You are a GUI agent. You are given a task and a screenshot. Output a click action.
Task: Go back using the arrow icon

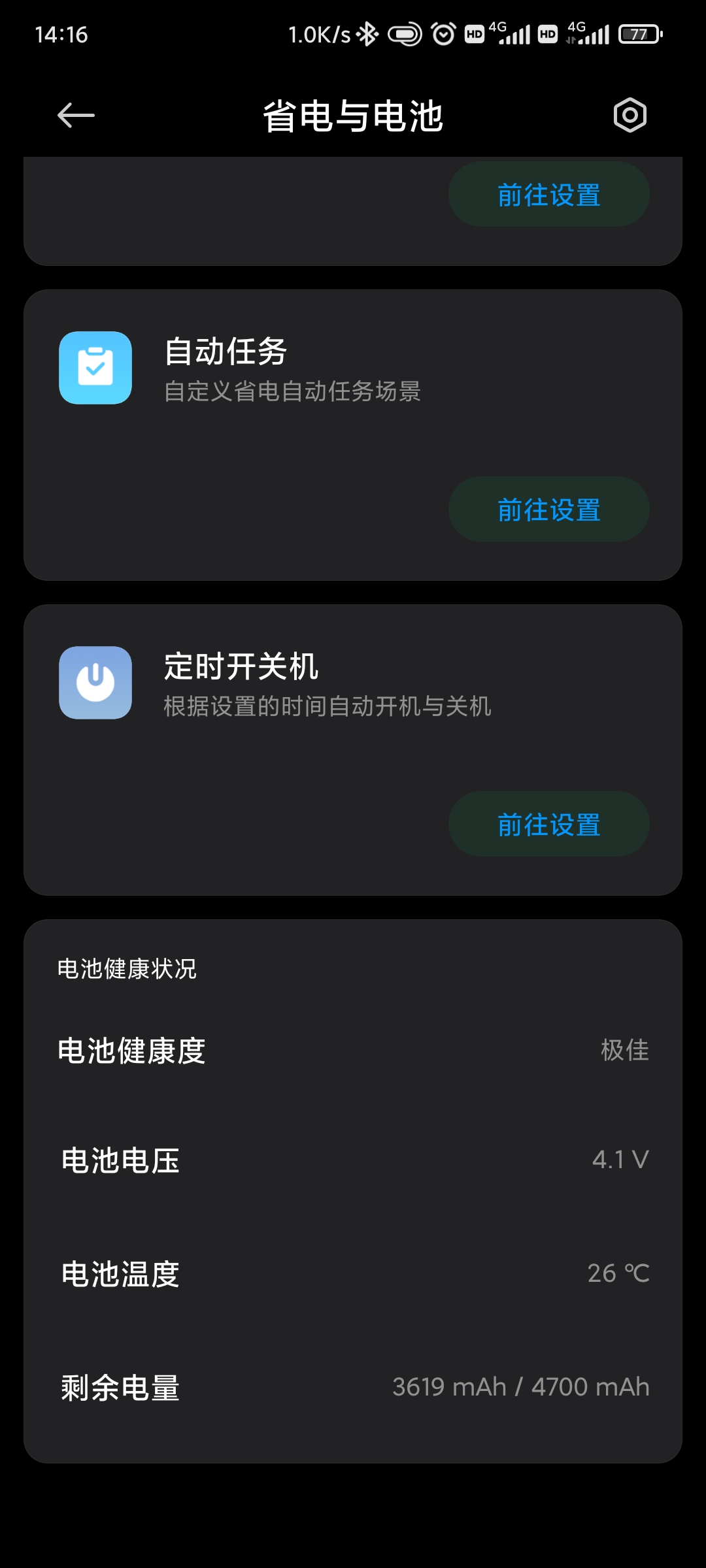pos(76,116)
